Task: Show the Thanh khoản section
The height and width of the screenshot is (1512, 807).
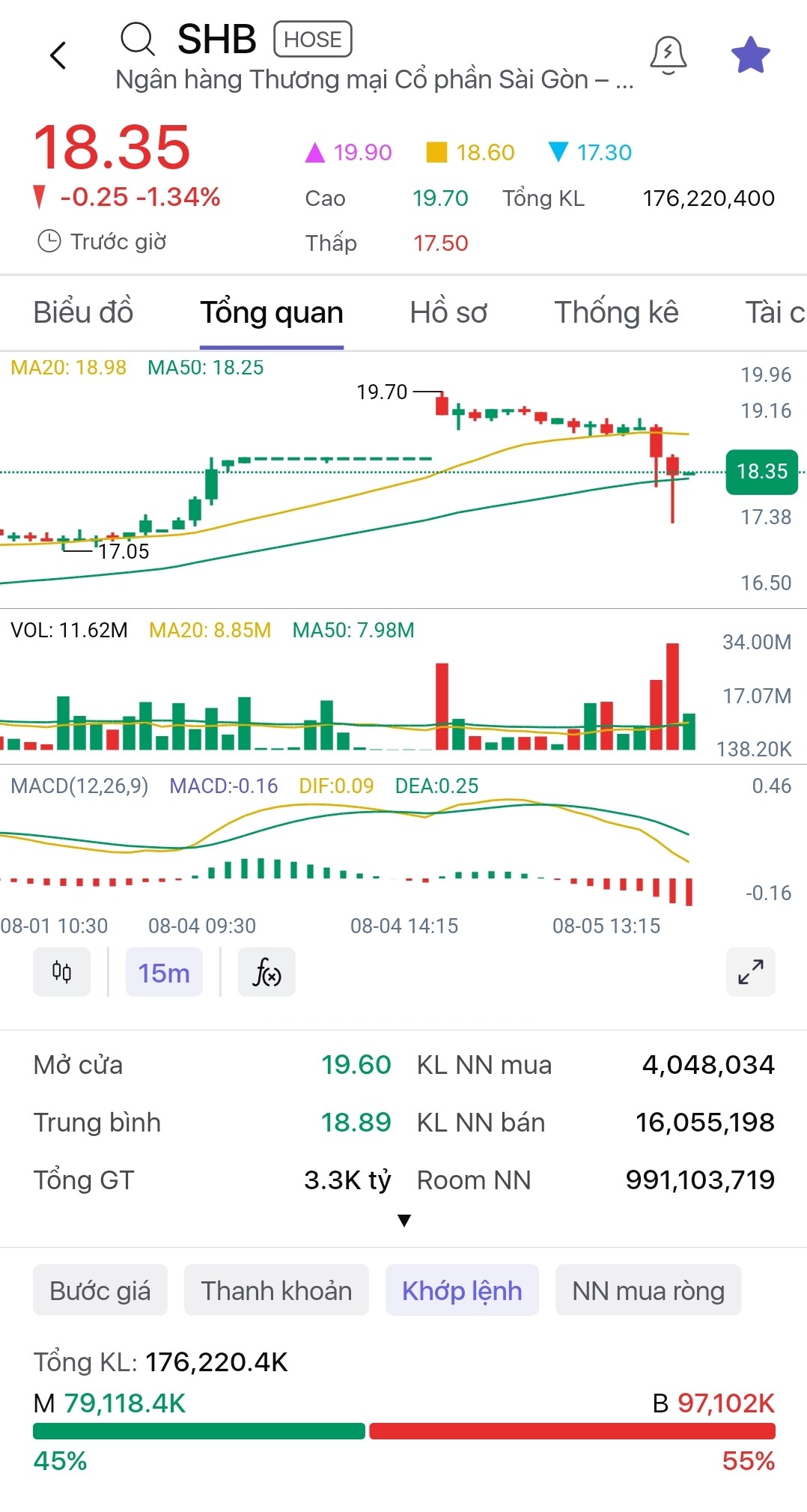Action: tap(276, 1290)
